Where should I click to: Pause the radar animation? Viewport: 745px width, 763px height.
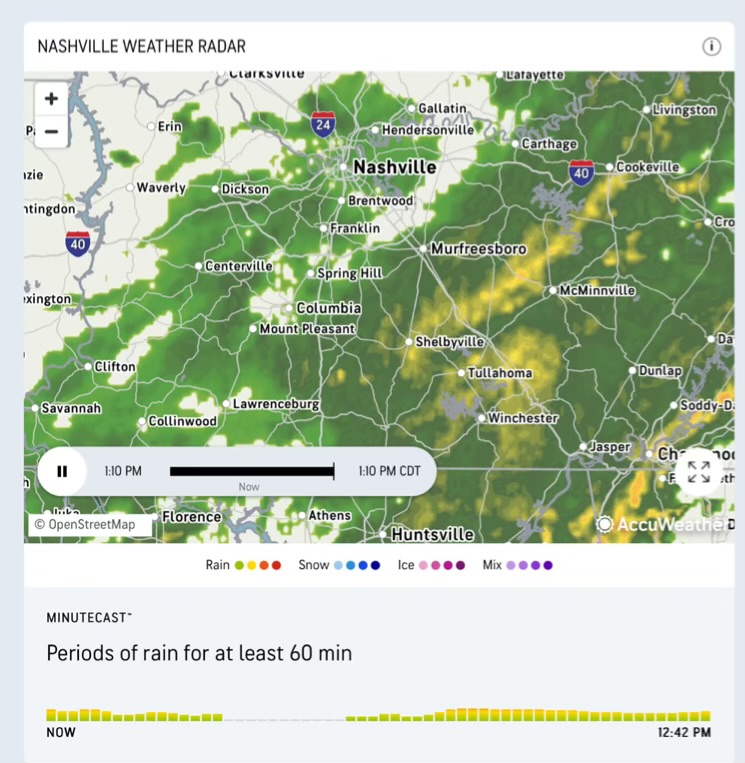tap(62, 471)
